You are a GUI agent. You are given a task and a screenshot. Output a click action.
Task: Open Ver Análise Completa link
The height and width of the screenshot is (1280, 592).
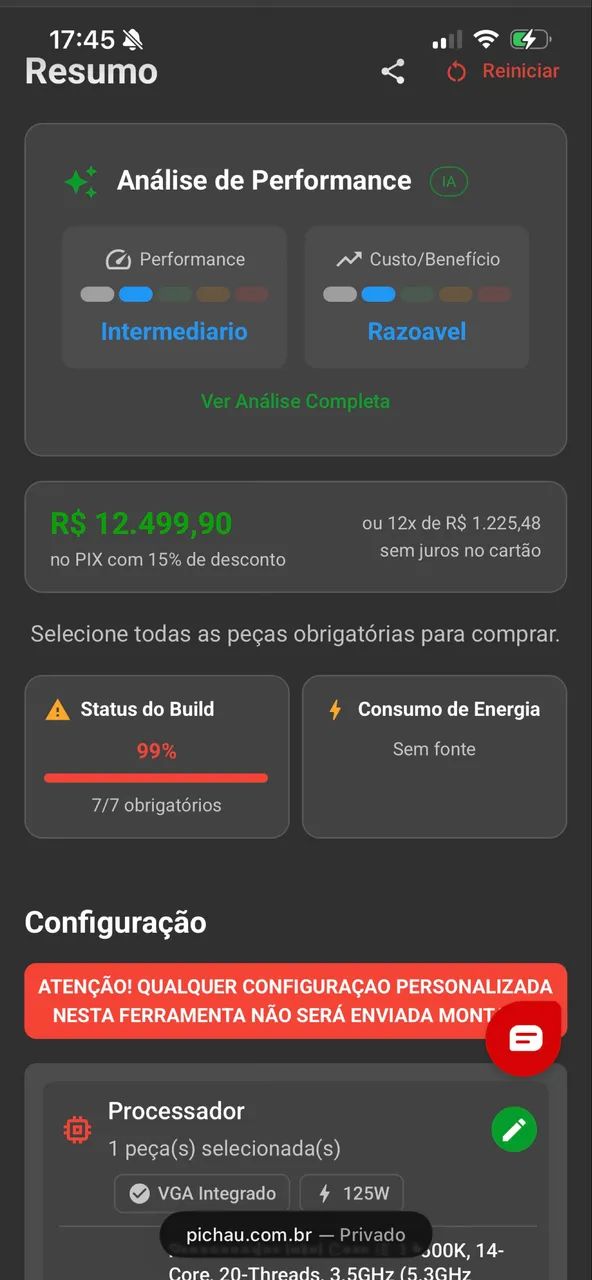(295, 401)
